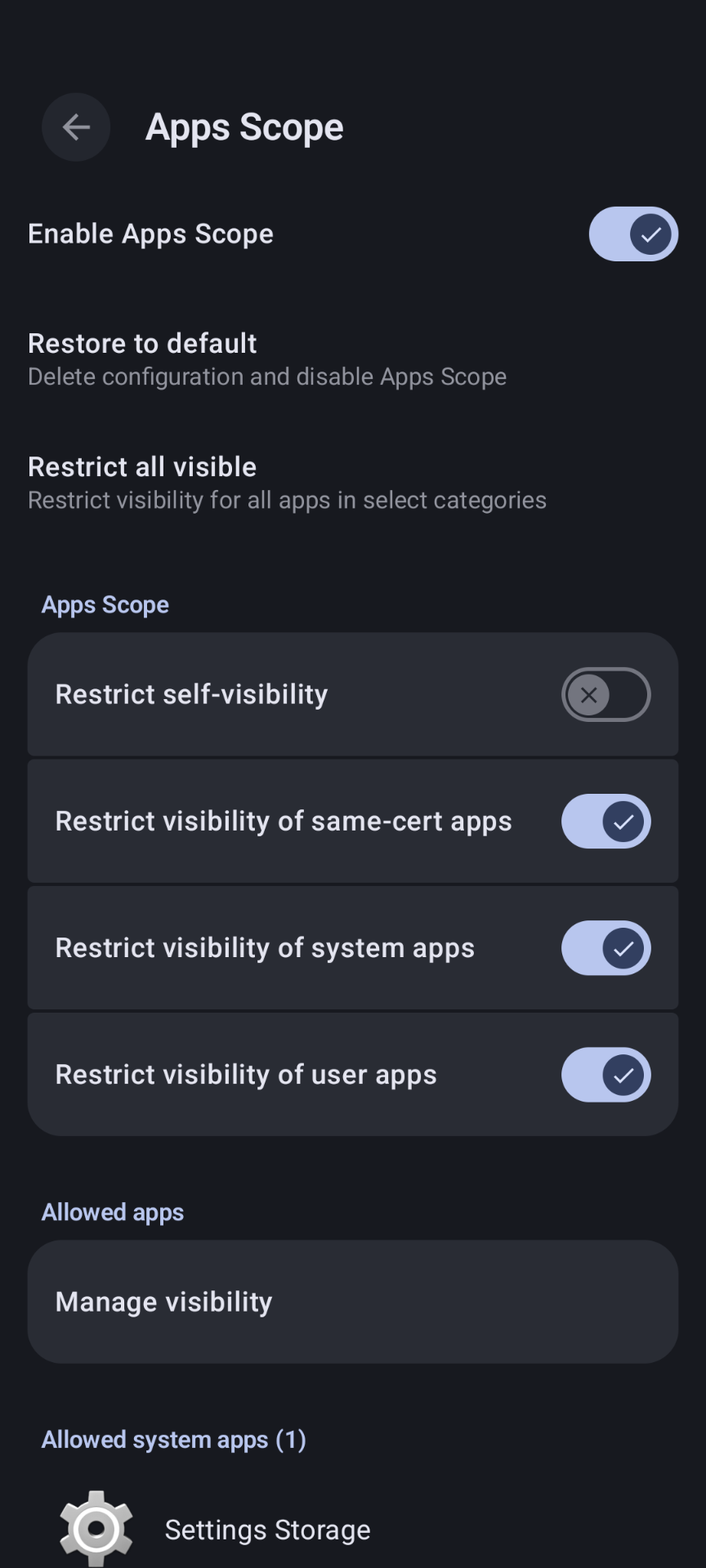The image size is (706, 1568).
Task: Select Restore to default
Action: (x=142, y=344)
